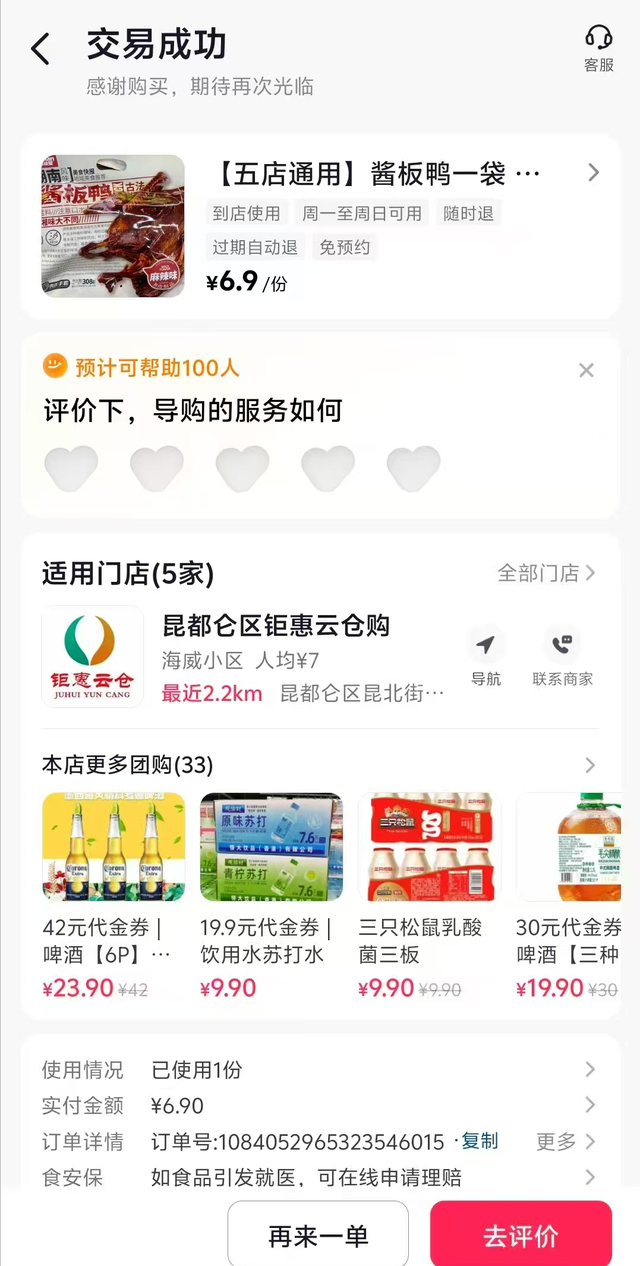This screenshot has width=640, height=1266.
Task: Tap 联系商家 to call the merchant
Action: click(562, 657)
